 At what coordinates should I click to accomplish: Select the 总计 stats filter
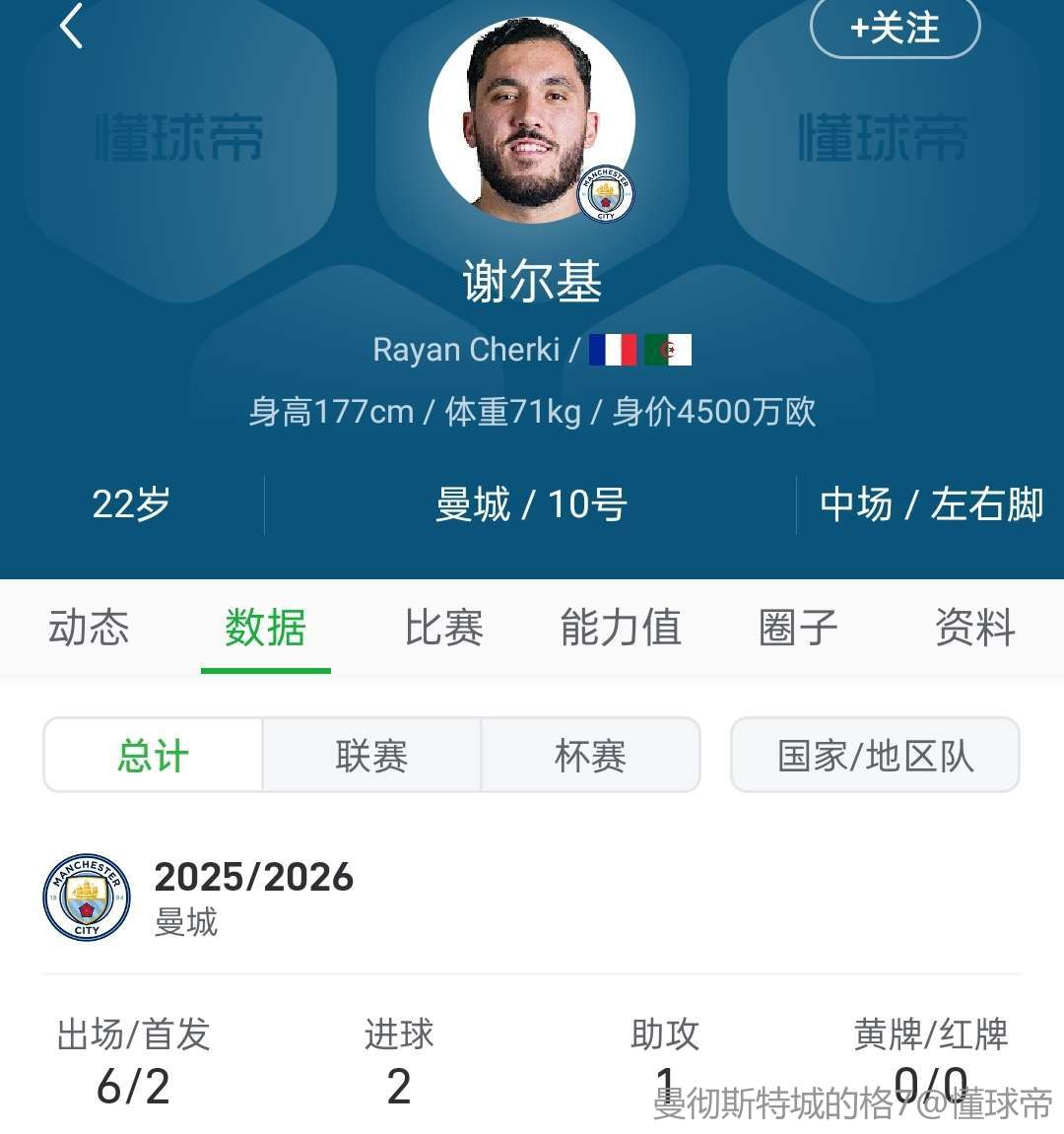click(154, 756)
